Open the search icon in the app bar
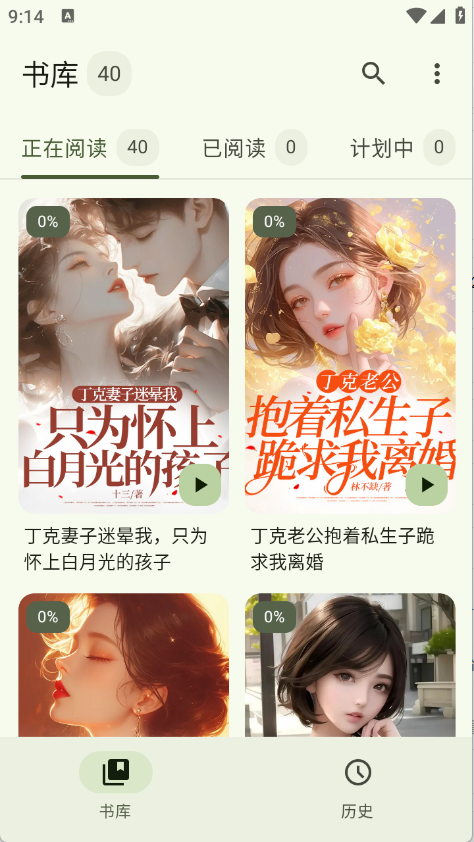 [373, 74]
